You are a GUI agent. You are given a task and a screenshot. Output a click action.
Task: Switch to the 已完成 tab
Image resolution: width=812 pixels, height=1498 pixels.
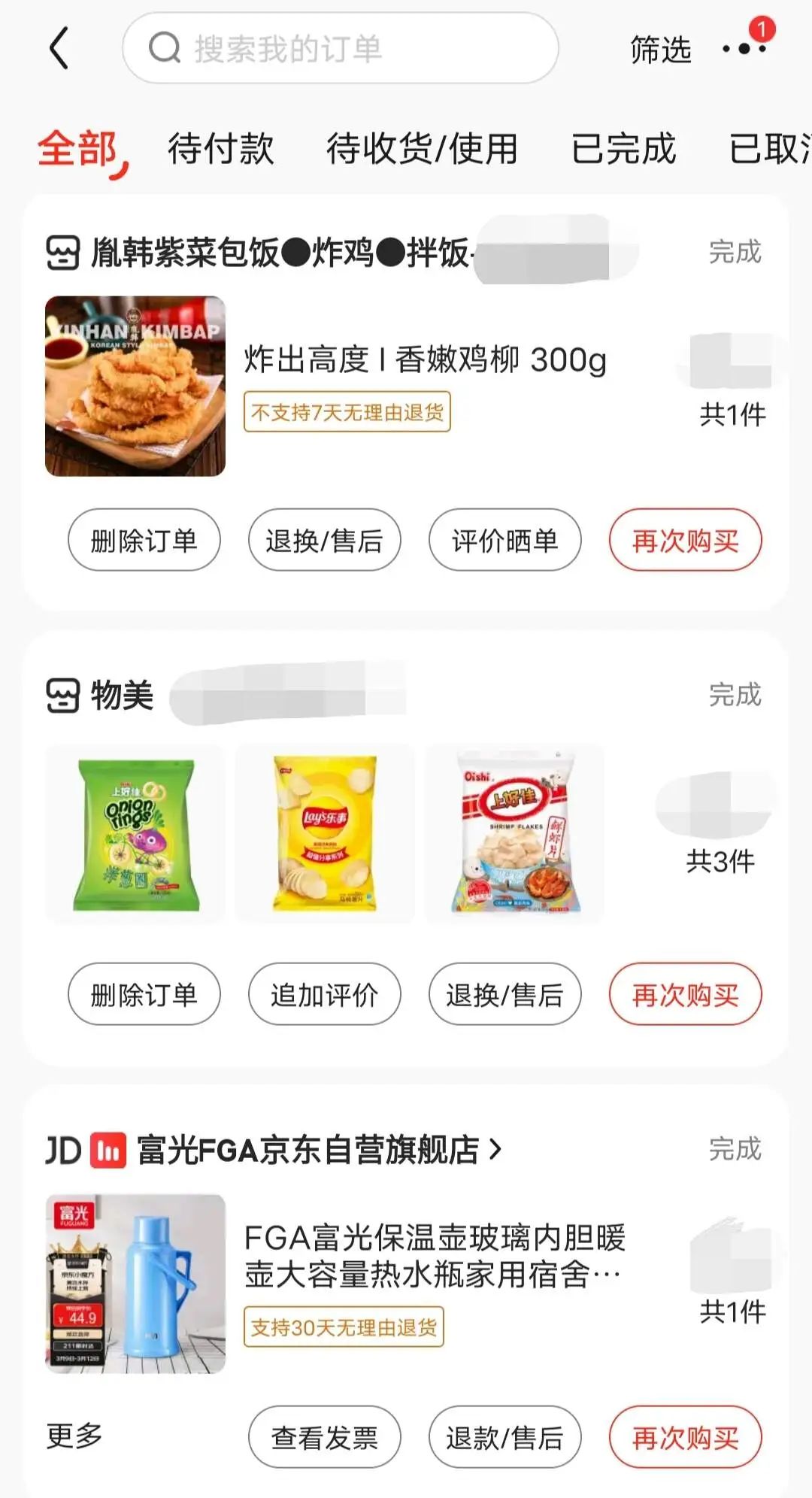(623, 148)
